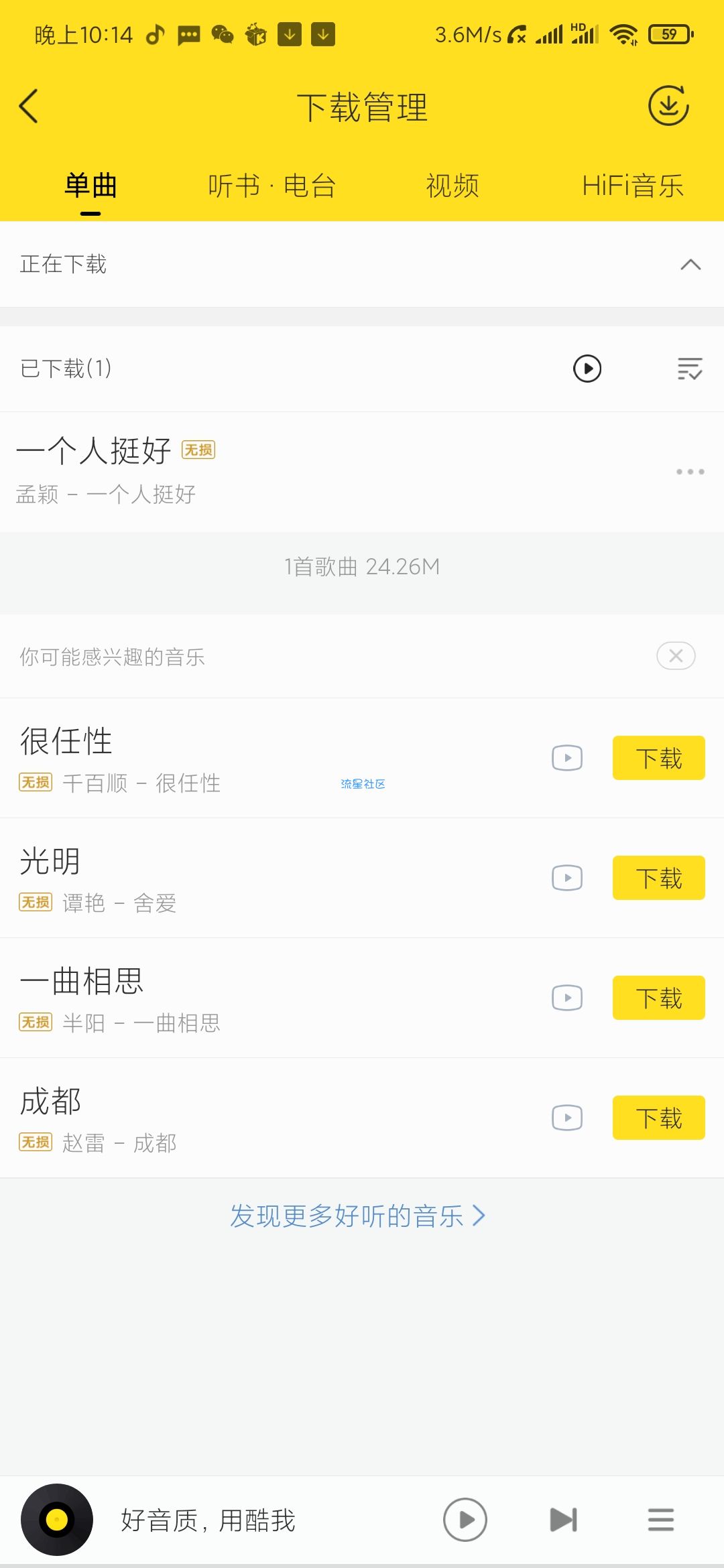Watch the video for 光明
Viewport: 724px width, 1568px height.
pos(567,878)
